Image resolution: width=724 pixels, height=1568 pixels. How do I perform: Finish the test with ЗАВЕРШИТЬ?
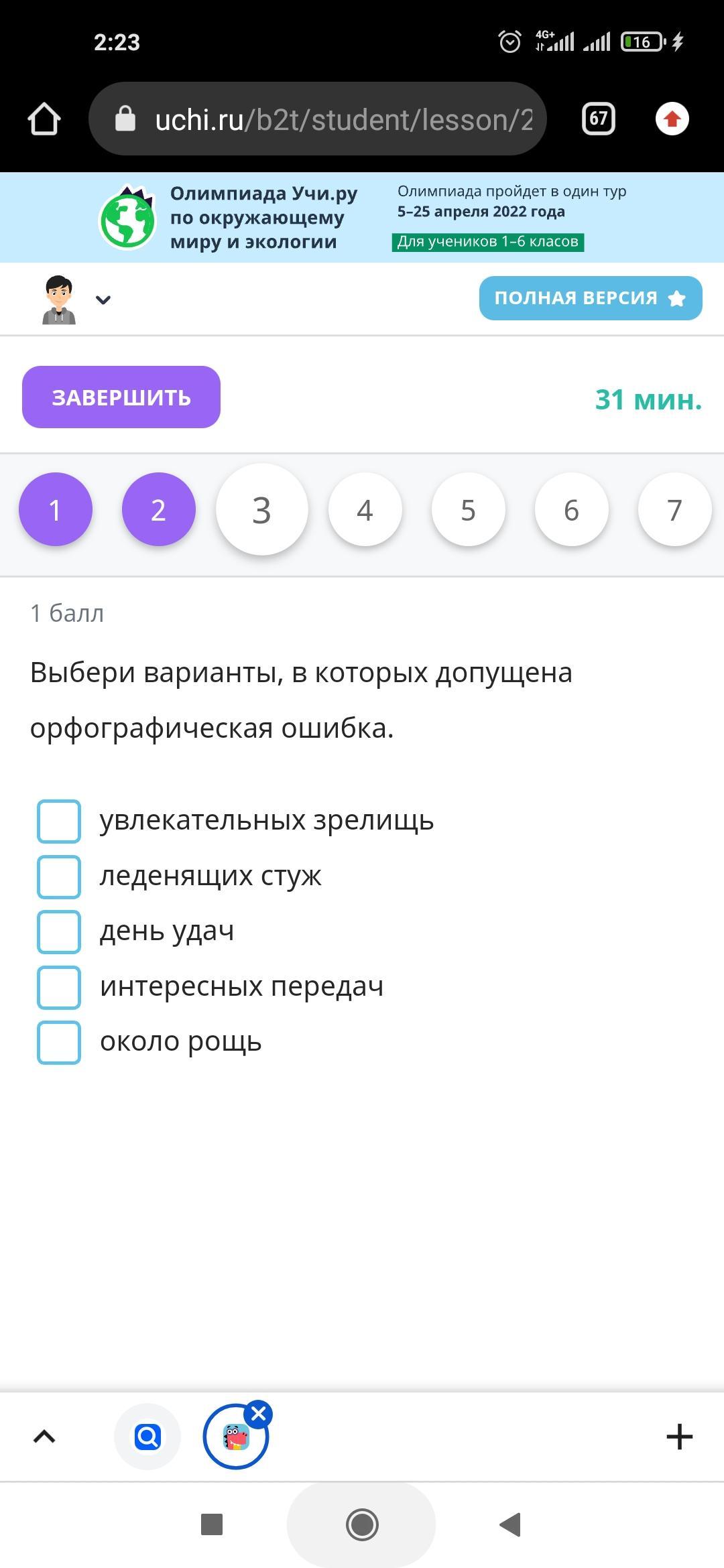[x=121, y=397]
